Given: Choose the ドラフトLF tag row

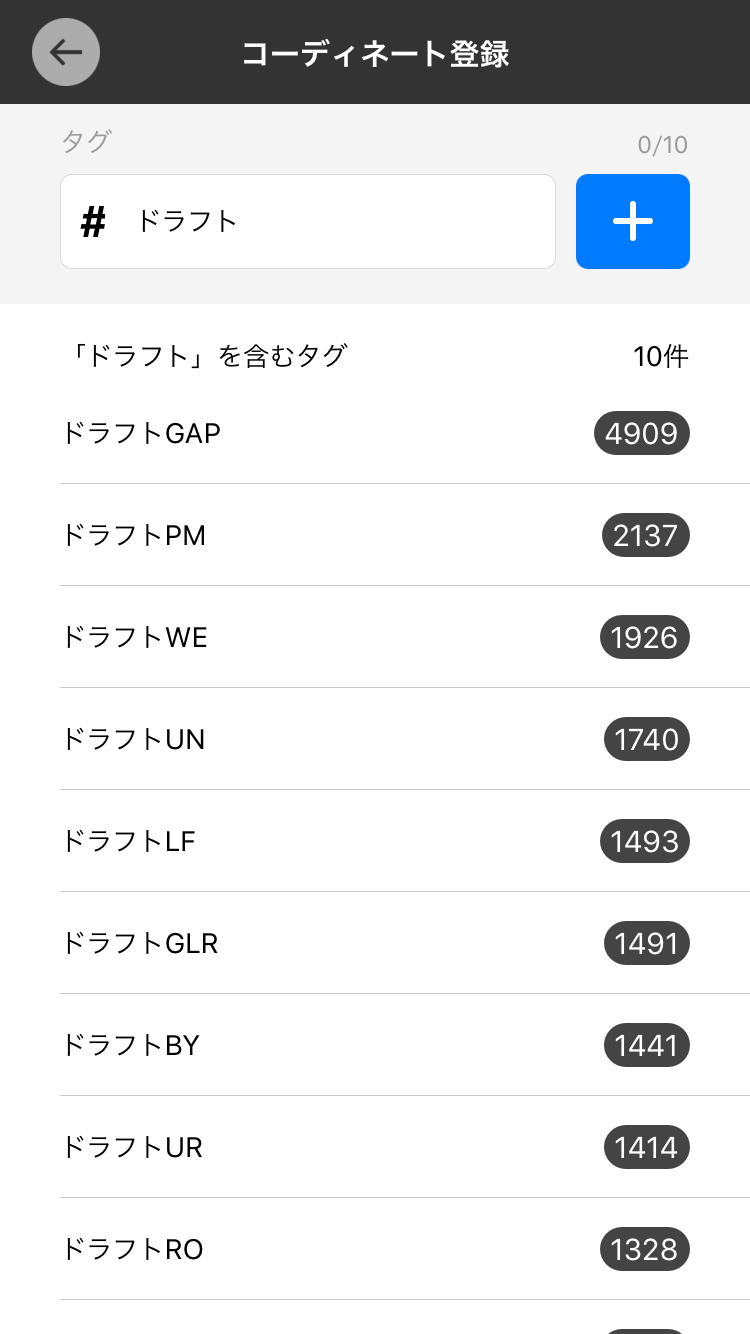Looking at the screenshot, I should pos(375,842).
